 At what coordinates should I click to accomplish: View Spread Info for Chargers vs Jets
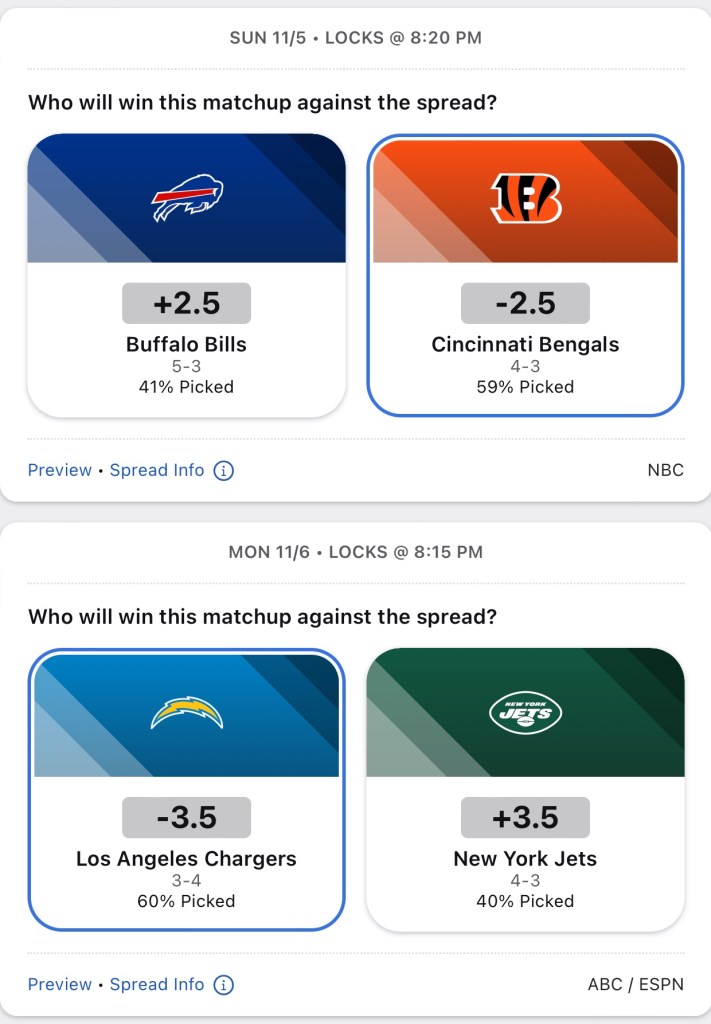coord(158,984)
